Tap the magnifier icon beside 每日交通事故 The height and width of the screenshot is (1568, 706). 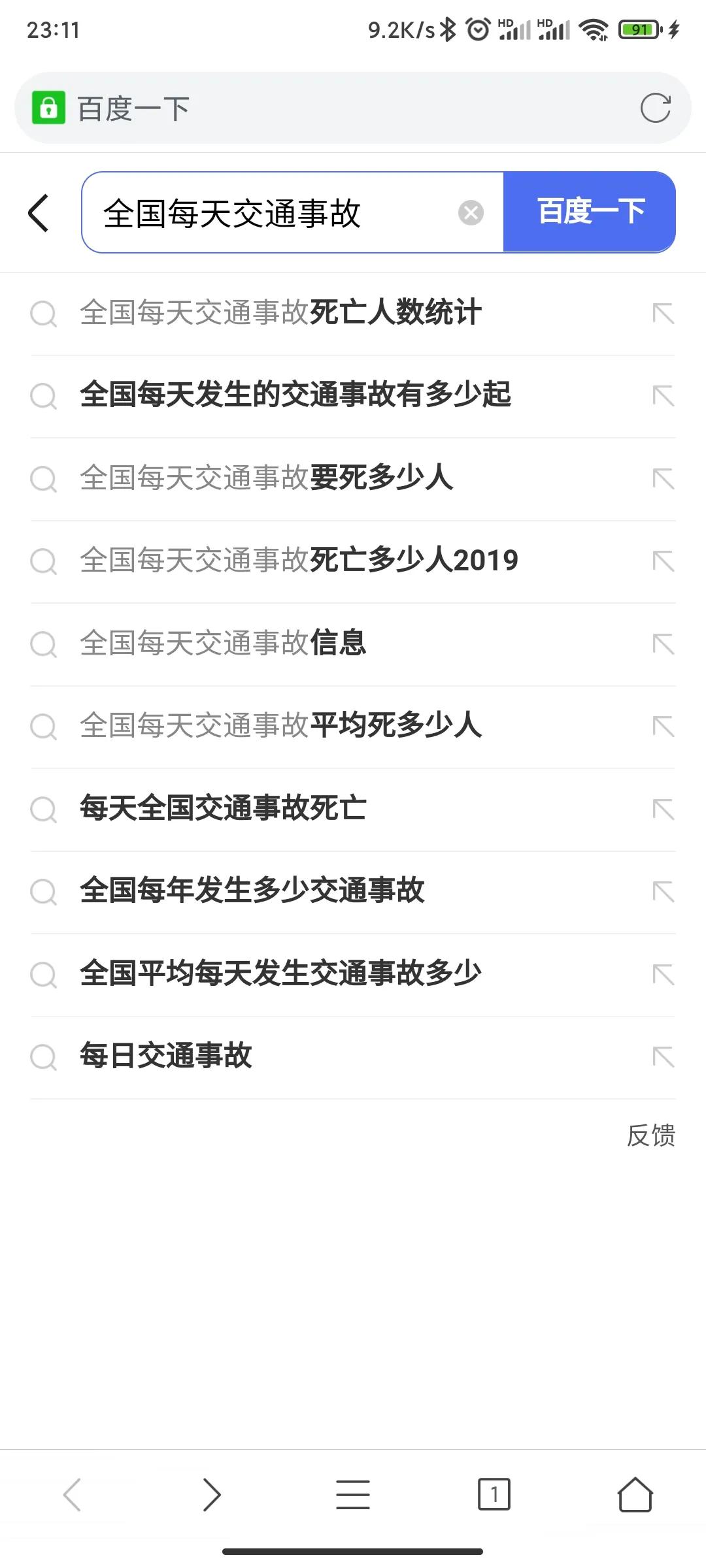43,1055
